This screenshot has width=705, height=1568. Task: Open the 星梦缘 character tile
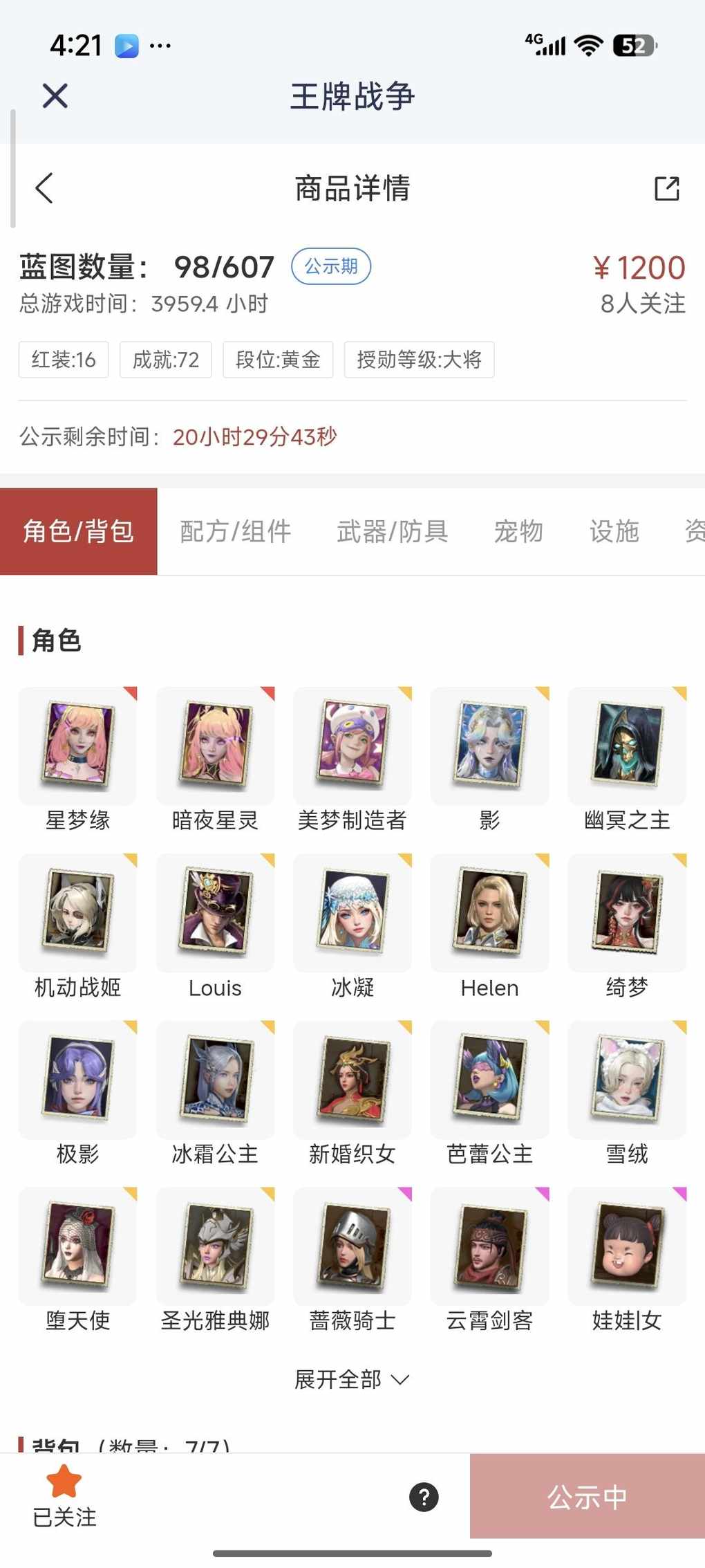77,746
